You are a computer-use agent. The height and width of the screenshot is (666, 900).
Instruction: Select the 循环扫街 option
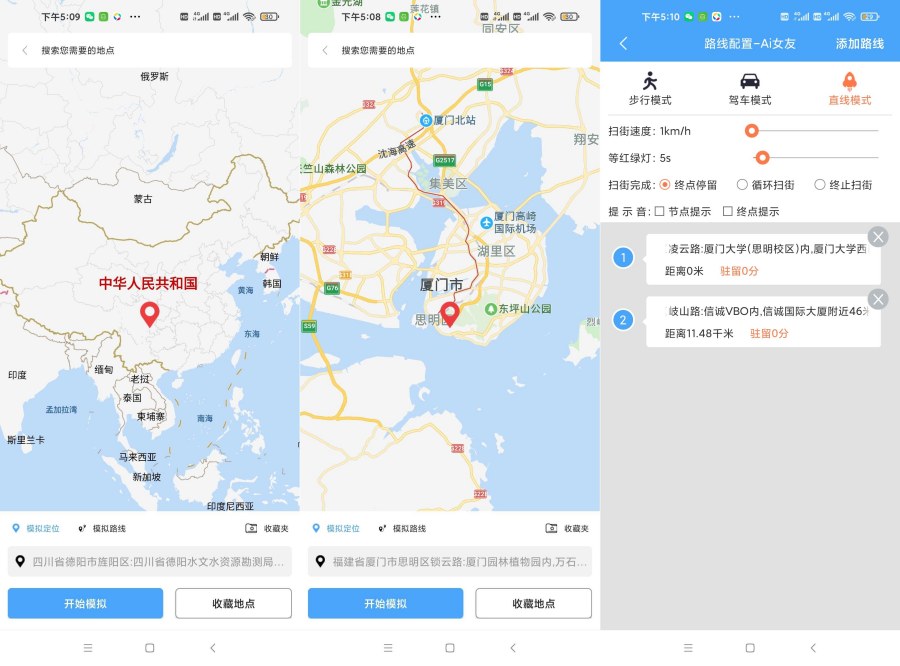742,185
